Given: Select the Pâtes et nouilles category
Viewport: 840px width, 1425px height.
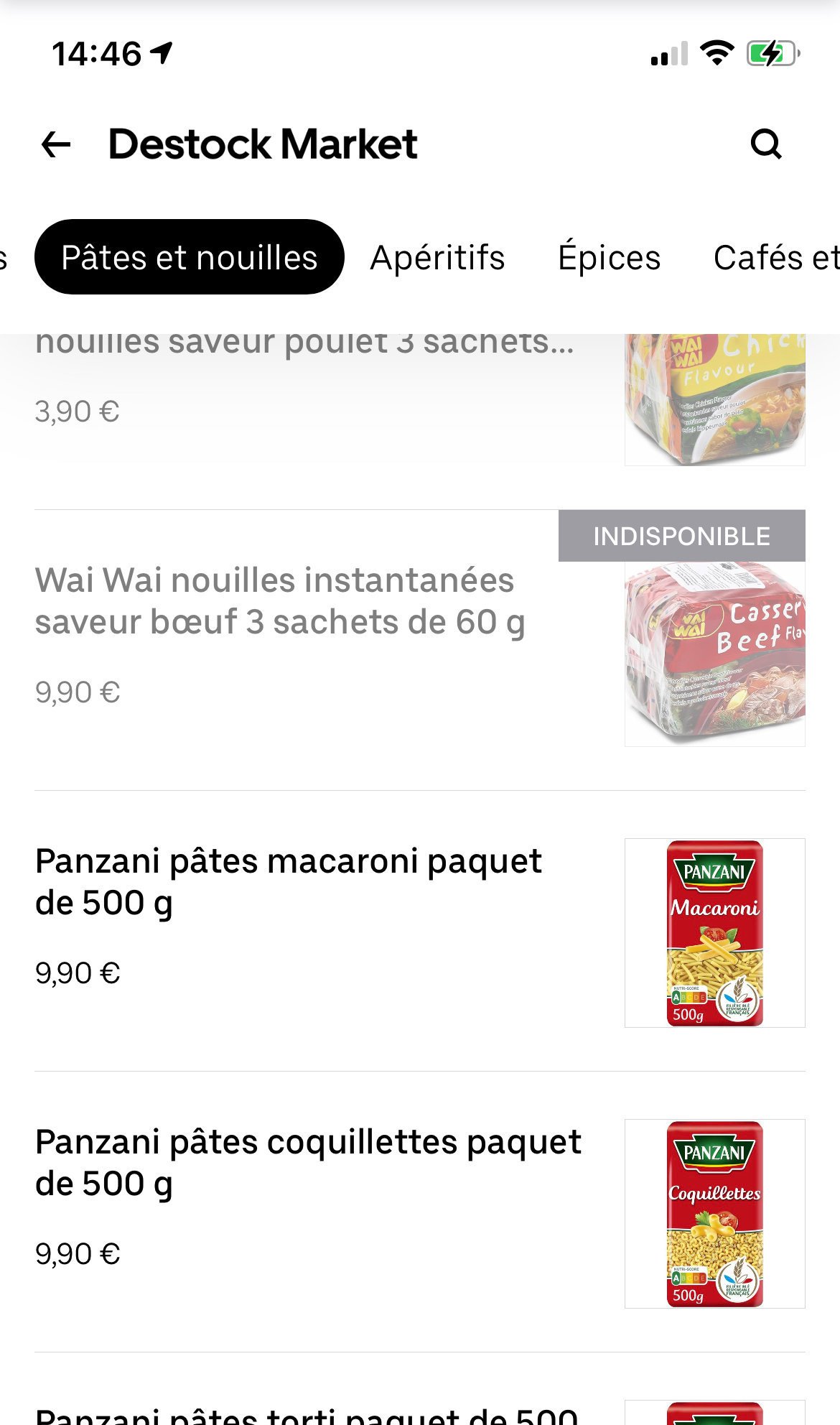Looking at the screenshot, I should tap(190, 257).
